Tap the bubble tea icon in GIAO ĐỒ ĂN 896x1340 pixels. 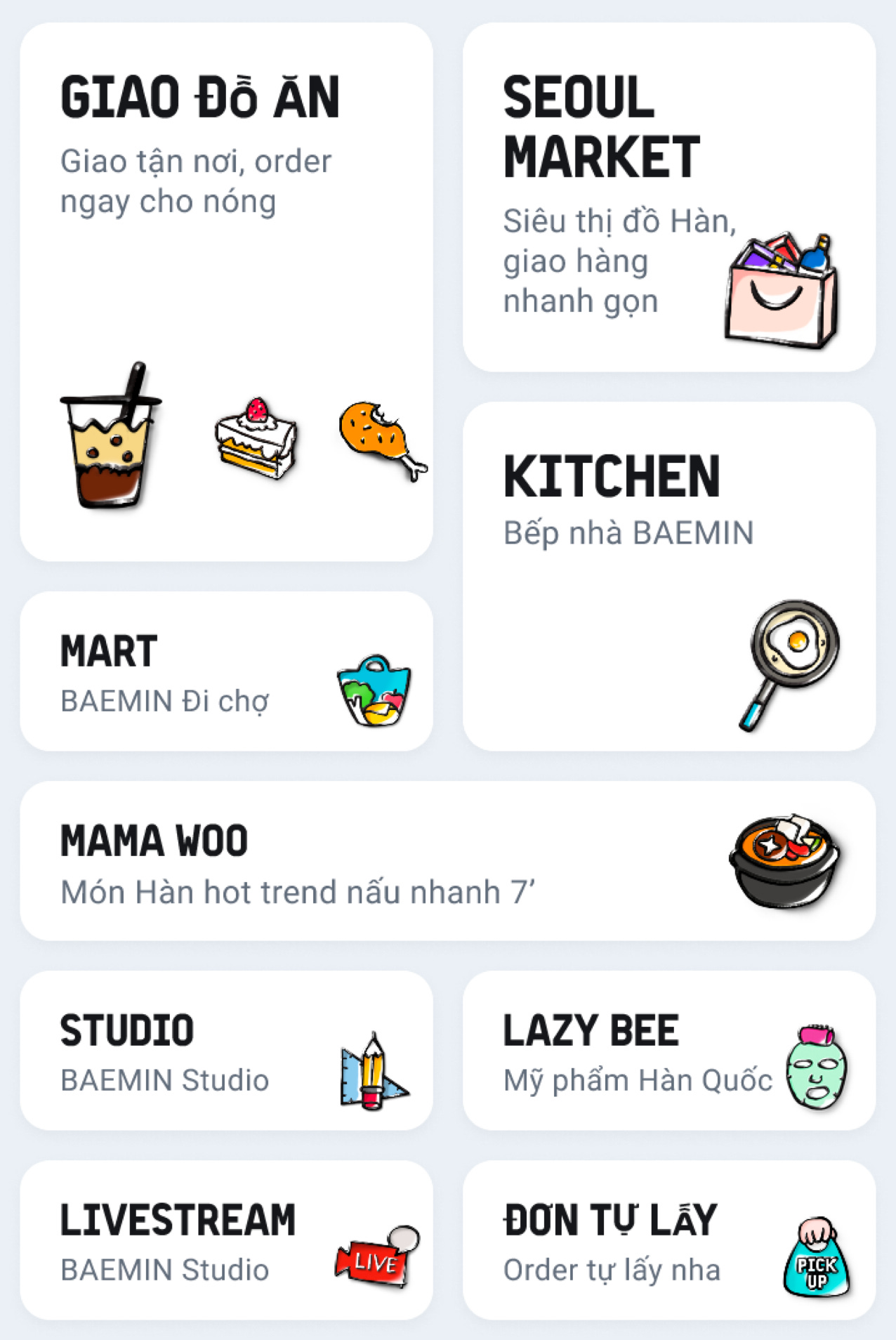click(109, 449)
